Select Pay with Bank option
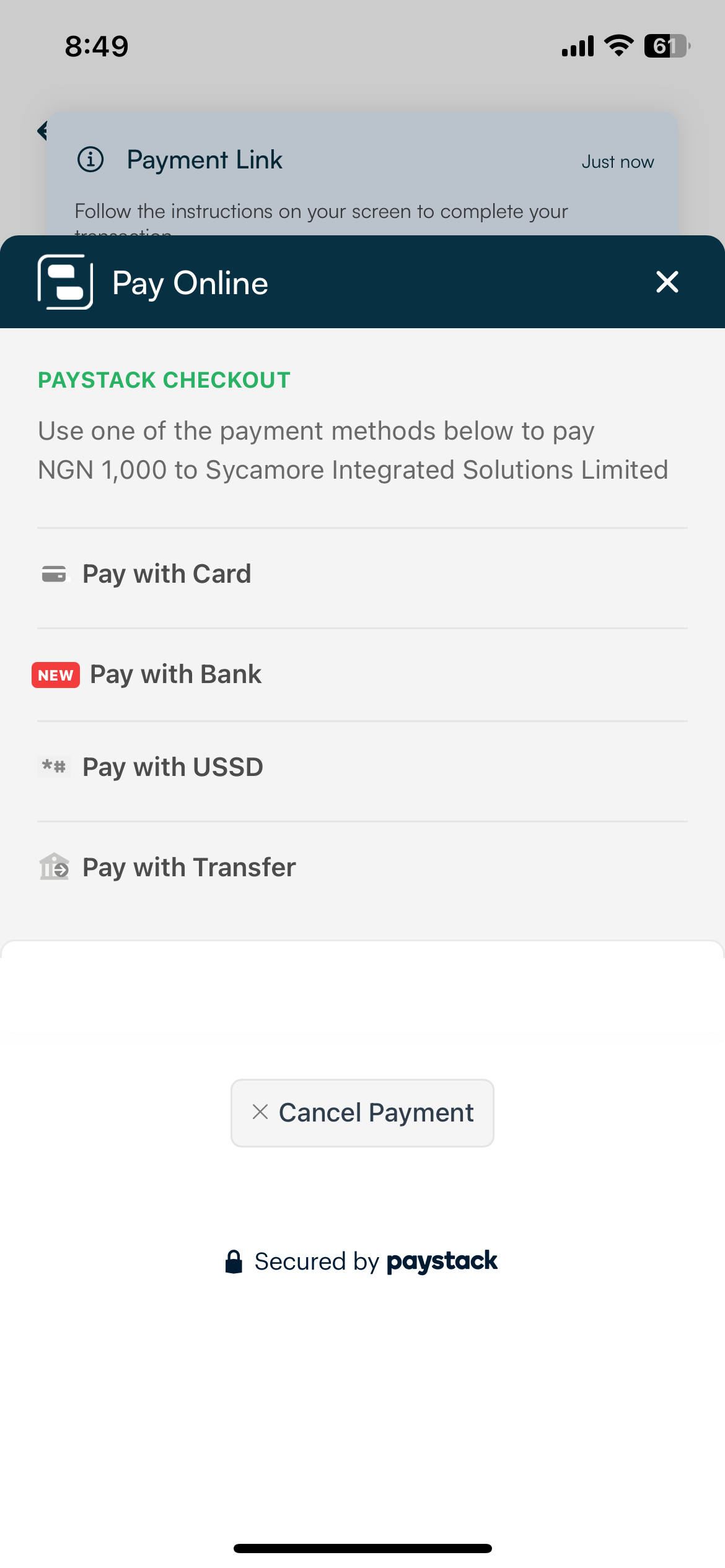This screenshot has height=1568, width=725. [x=175, y=674]
